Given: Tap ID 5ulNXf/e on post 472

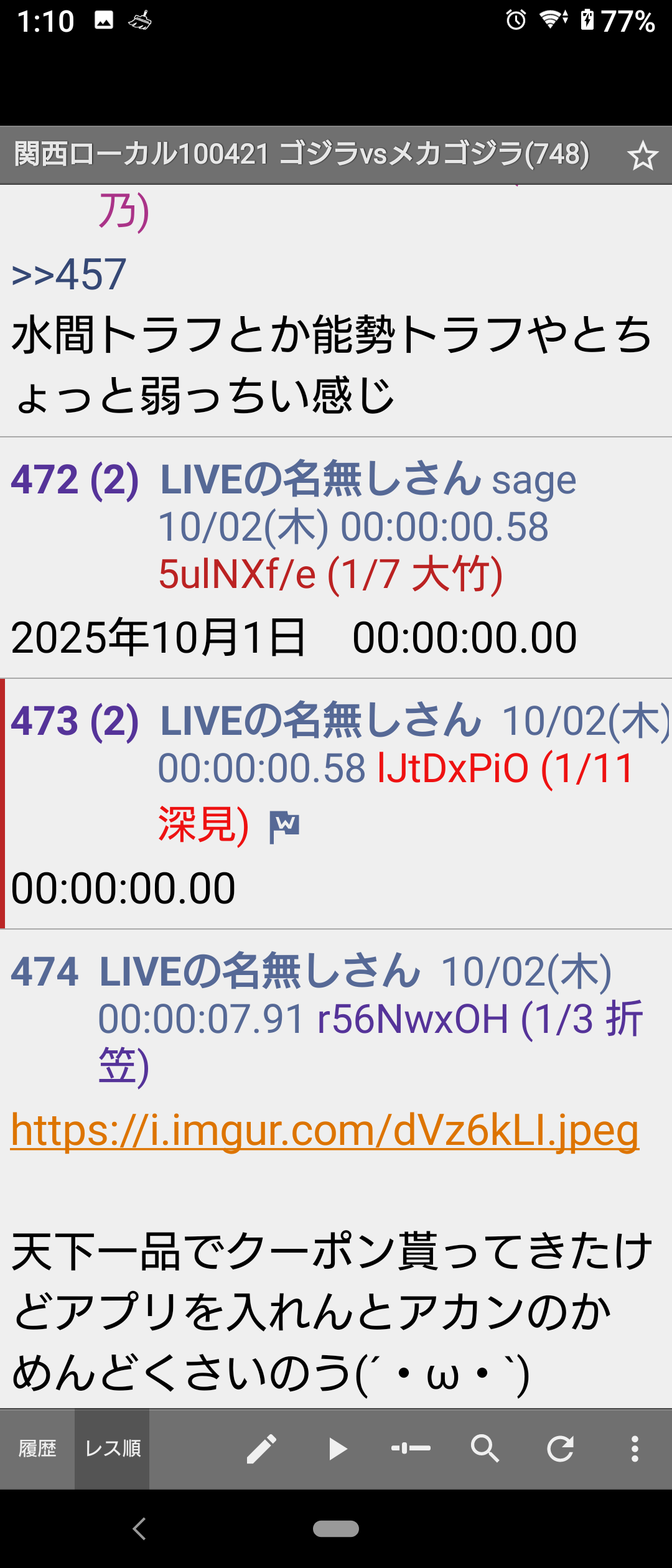Looking at the screenshot, I should click(237, 574).
